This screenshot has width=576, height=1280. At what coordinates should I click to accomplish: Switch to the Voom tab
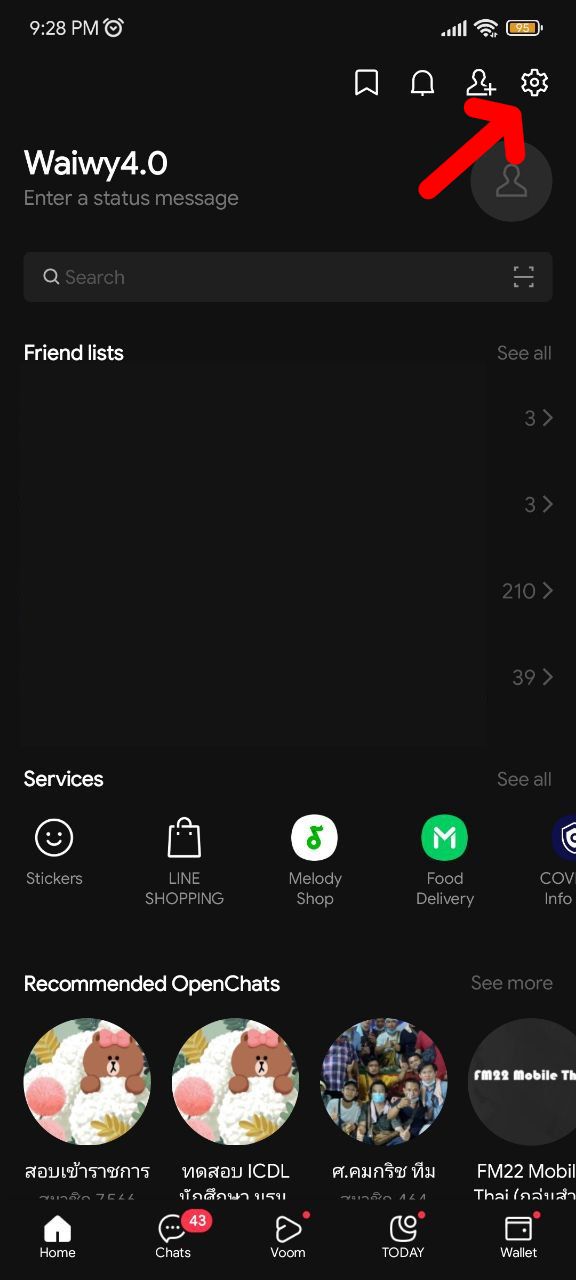click(288, 1236)
